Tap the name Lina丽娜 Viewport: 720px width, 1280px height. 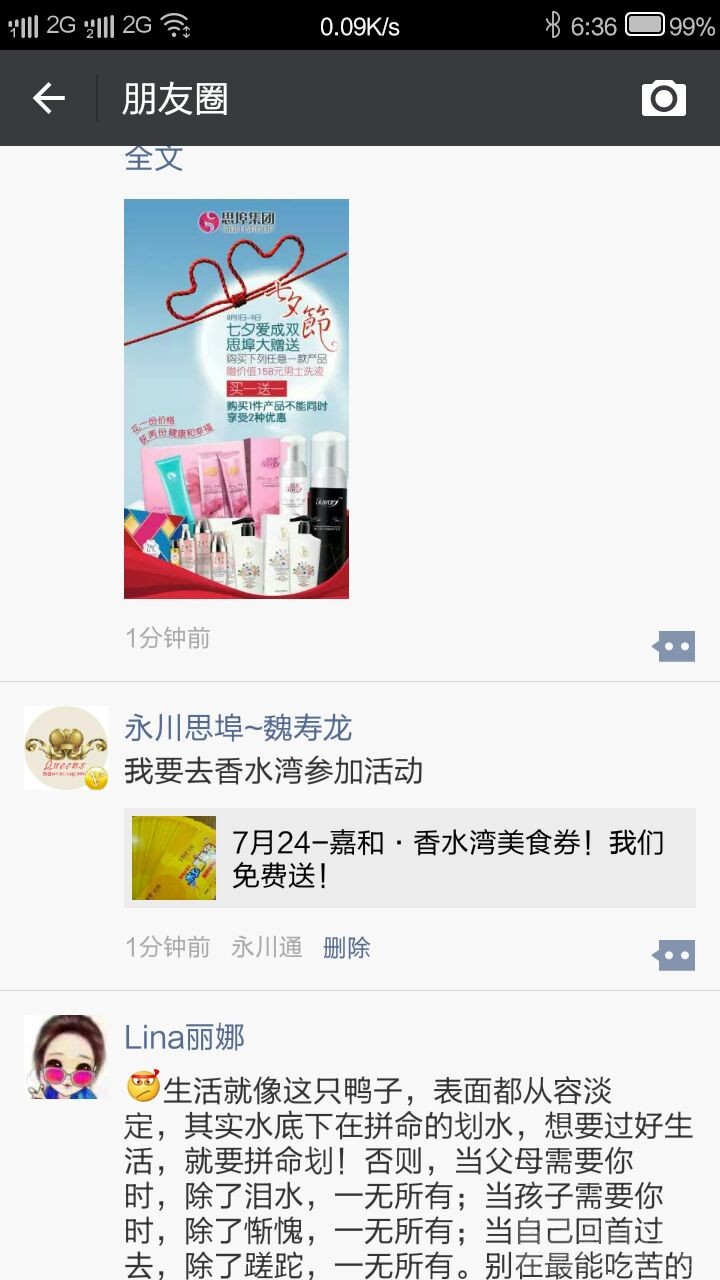coord(184,1037)
